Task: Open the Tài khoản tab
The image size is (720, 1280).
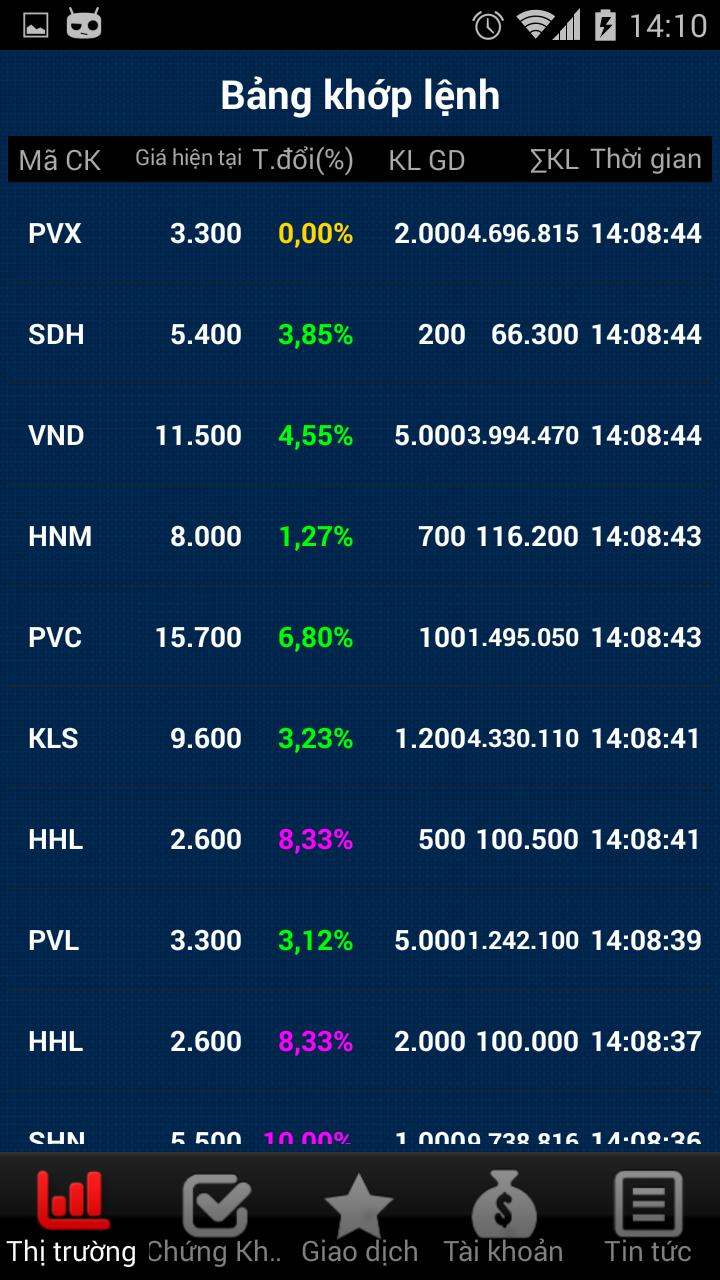Action: click(x=503, y=1216)
